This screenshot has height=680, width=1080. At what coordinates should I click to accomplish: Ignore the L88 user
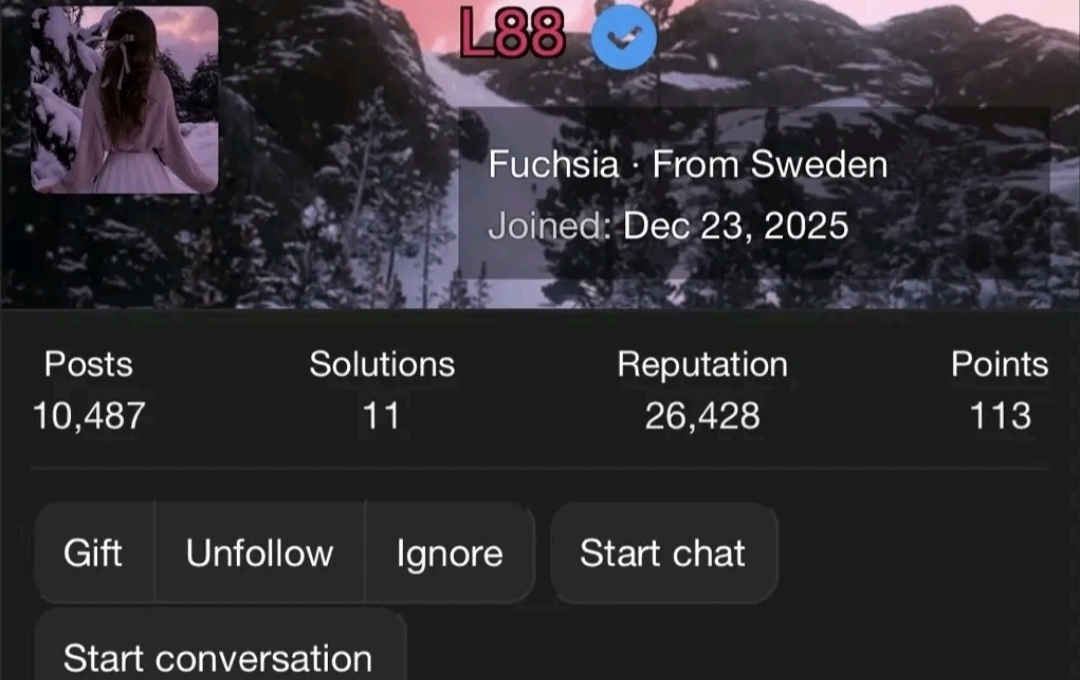click(x=449, y=553)
